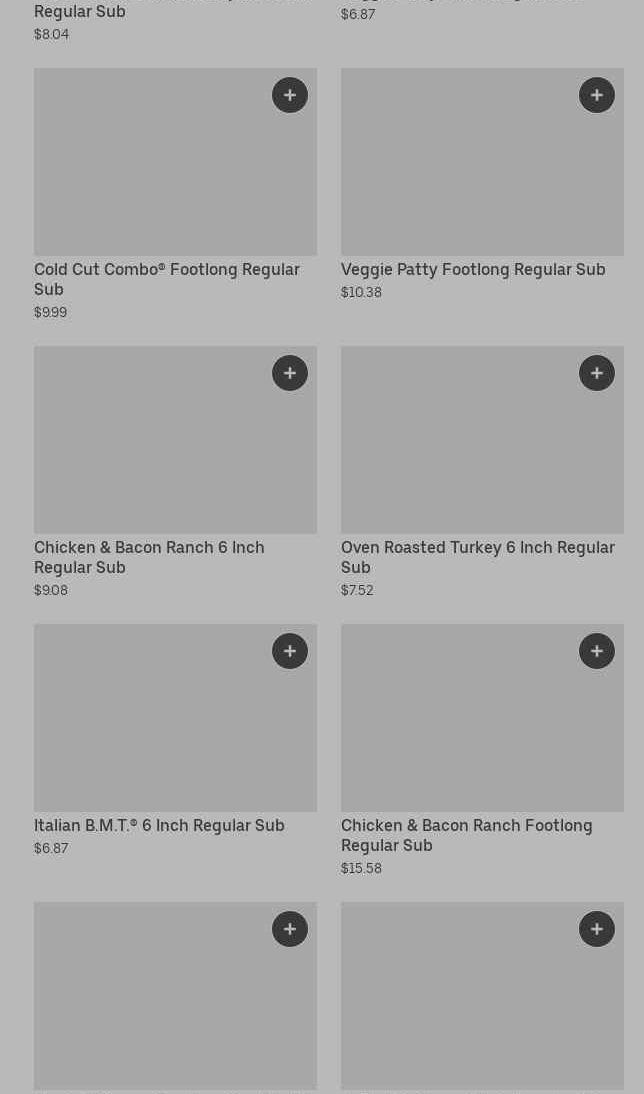Open Chicken & Bacon Ranch 6 Inch item

149,557
